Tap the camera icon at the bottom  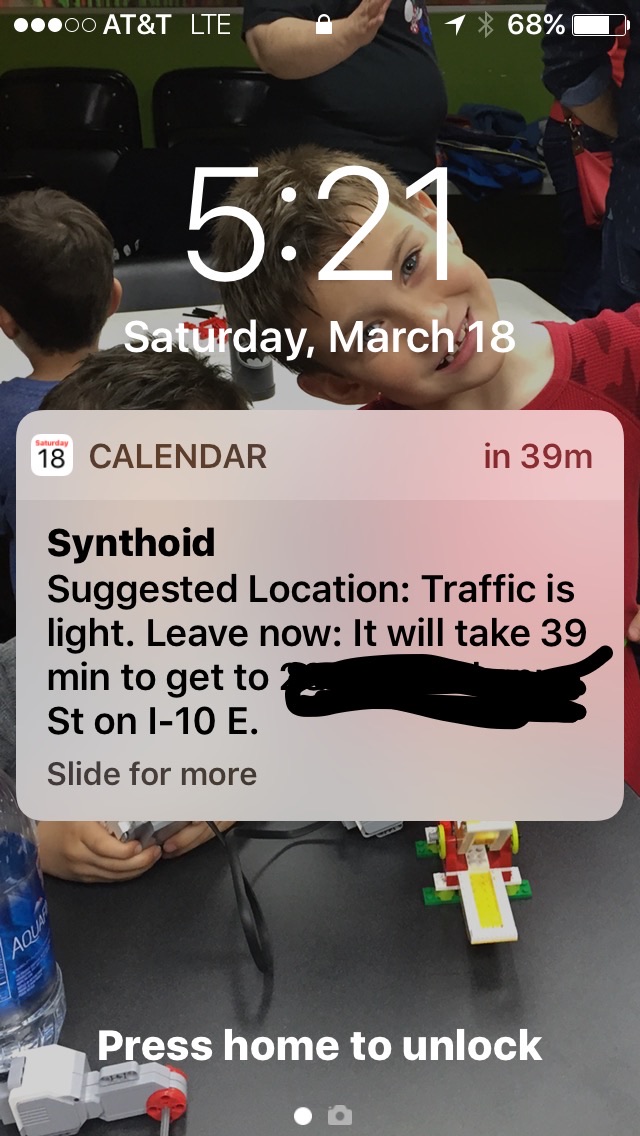click(x=341, y=1115)
